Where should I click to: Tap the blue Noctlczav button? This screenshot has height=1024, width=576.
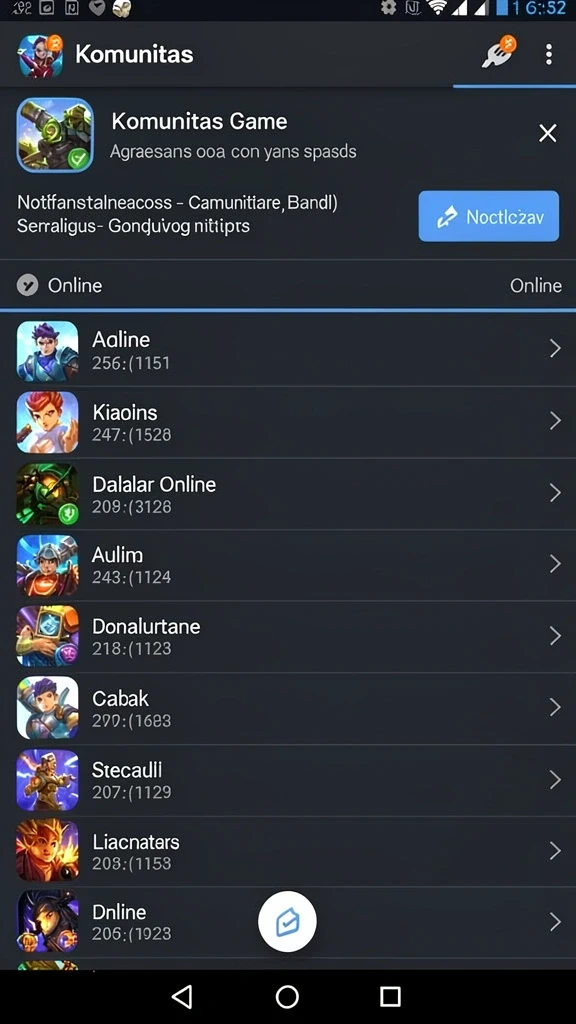488,216
